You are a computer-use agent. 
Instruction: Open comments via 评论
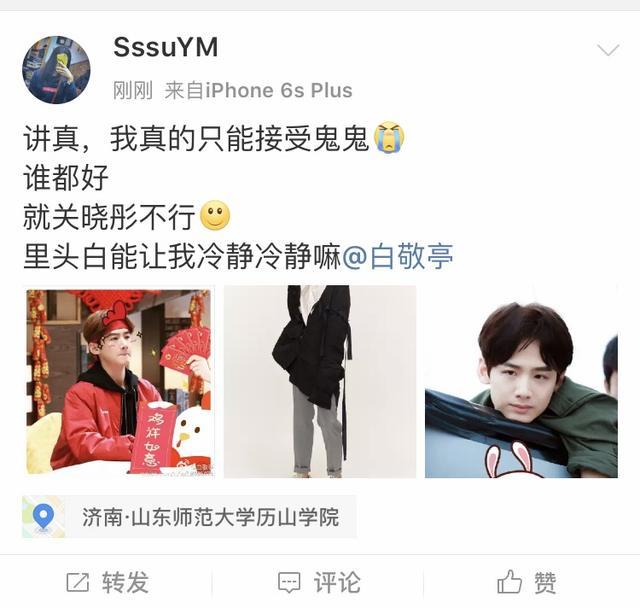[x=319, y=582]
